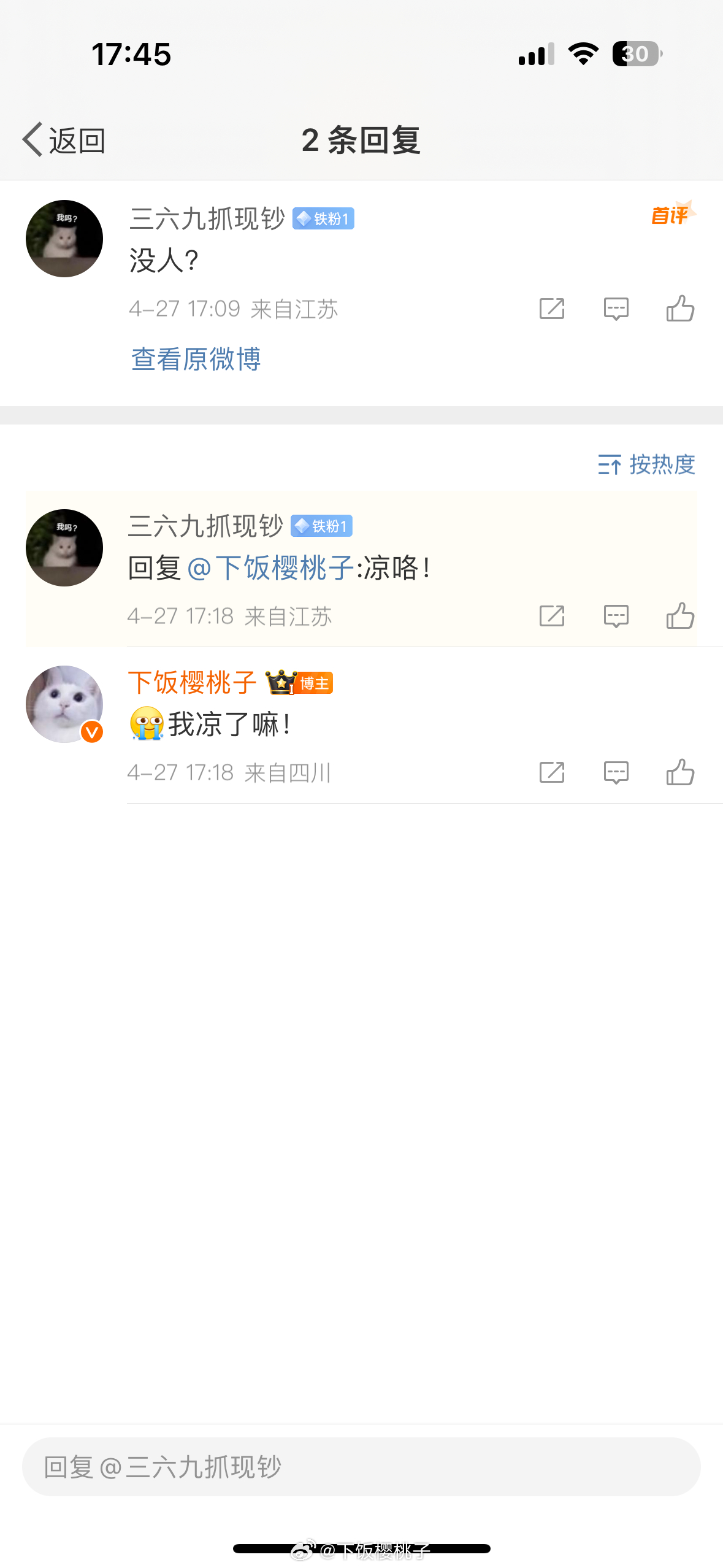Open the @下饭樱桃子 mention link
The height and width of the screenshot is (1568, 723).
pyautogui.click(x=270, y=568)
